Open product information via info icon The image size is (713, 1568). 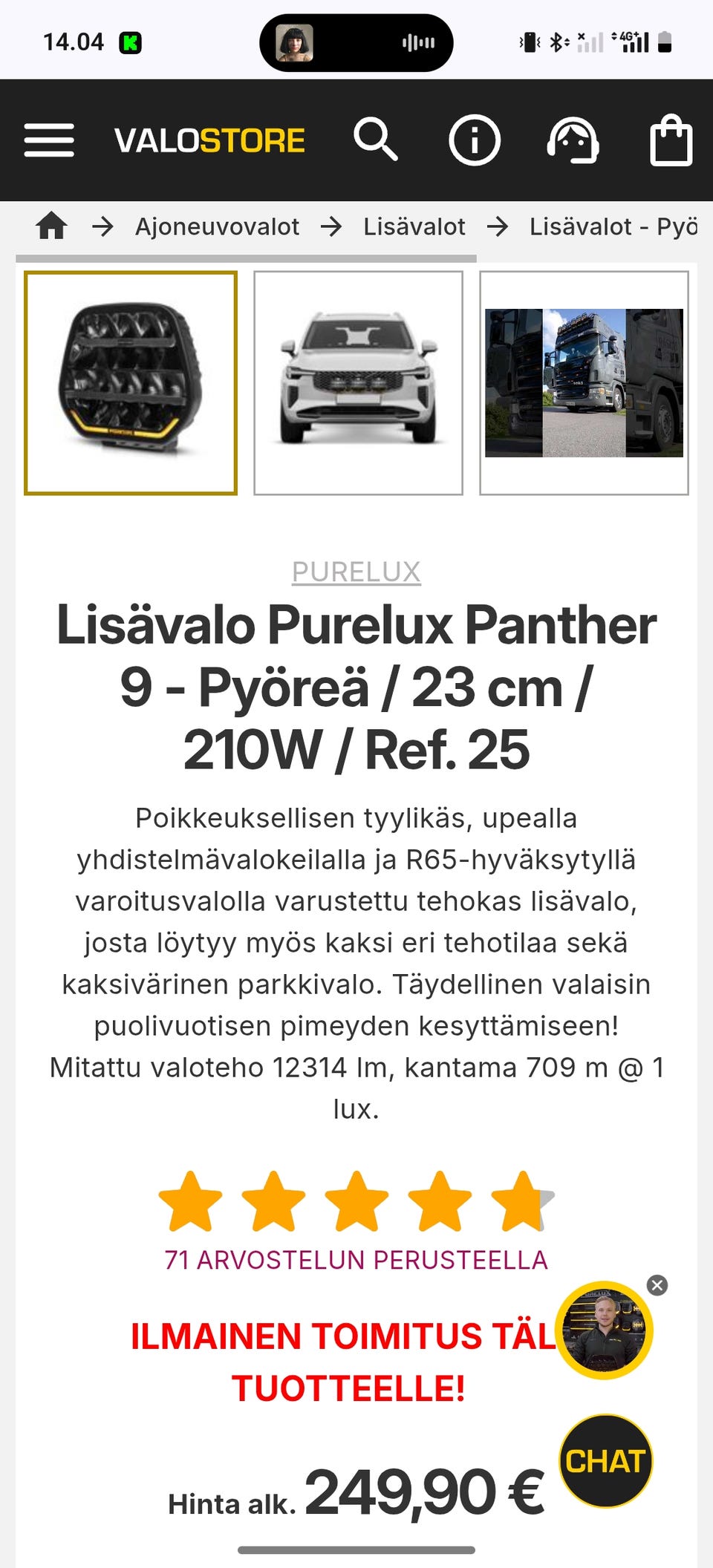click(475, 140)
